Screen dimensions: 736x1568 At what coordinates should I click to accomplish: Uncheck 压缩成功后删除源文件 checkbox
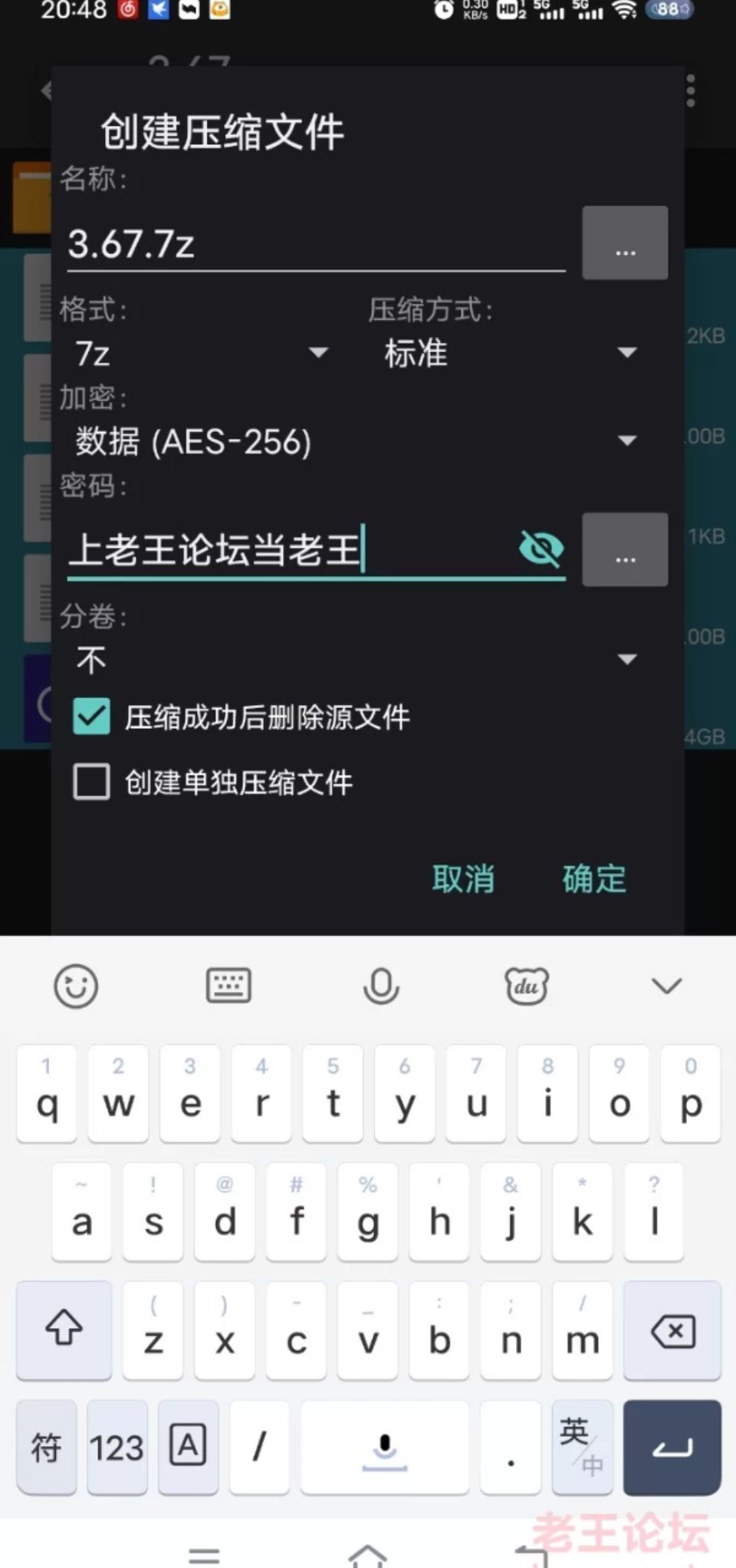92,717
